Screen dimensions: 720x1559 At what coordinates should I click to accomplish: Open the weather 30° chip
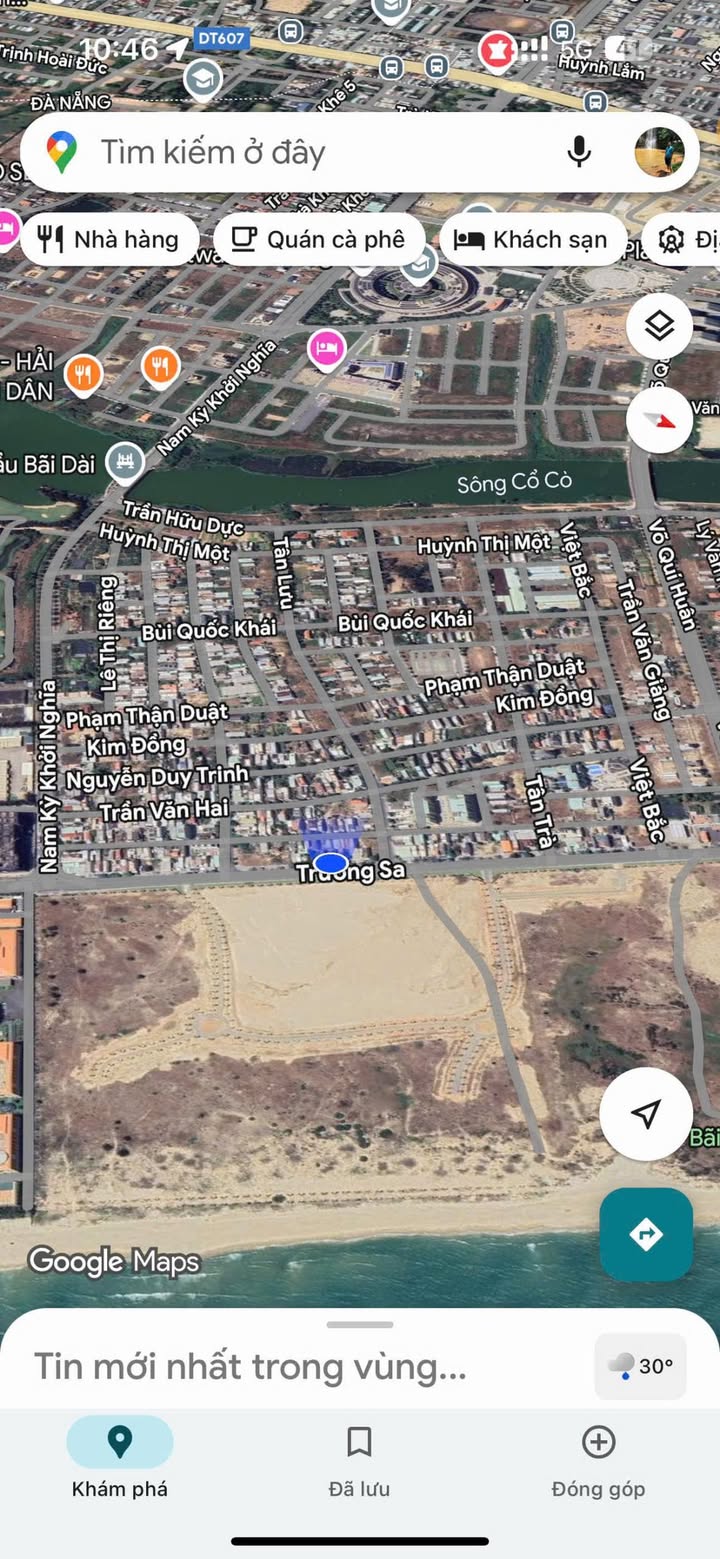[641, 1366]
